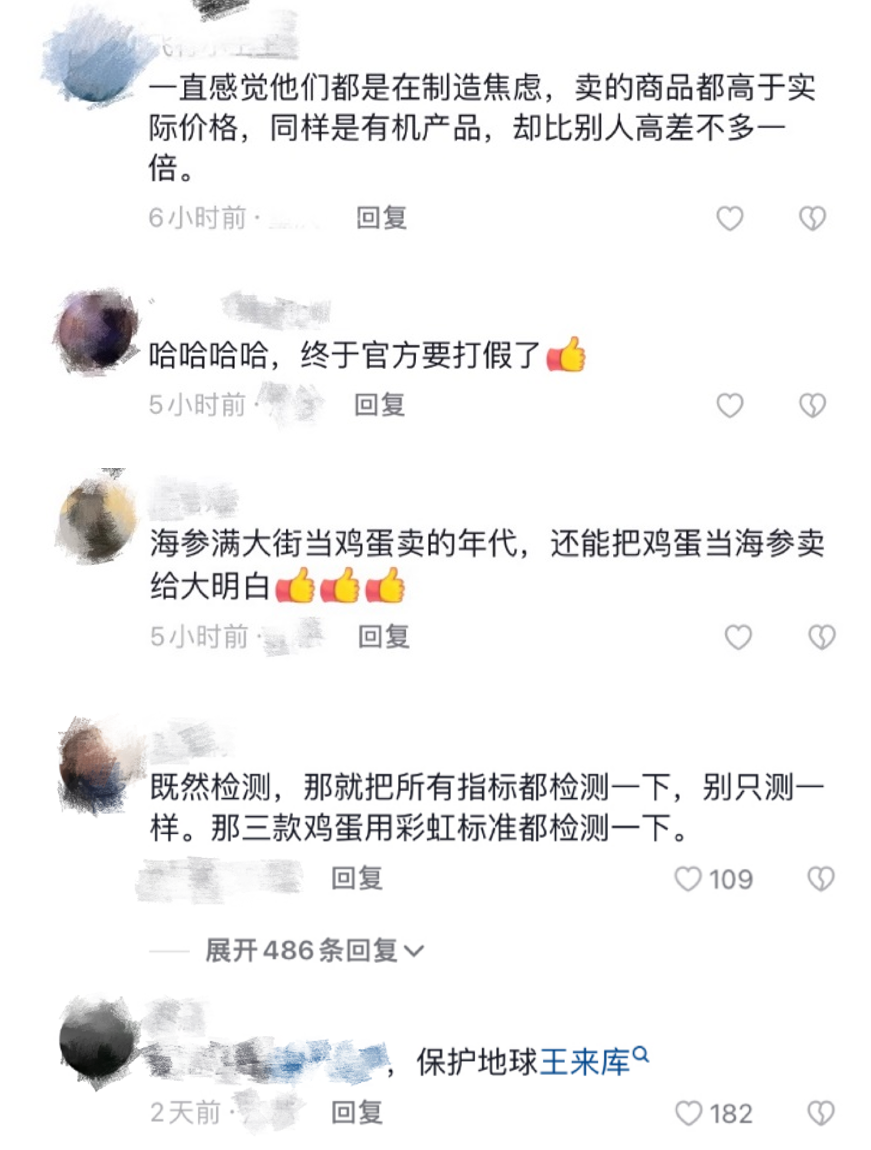Like the 保护地球 comment with 182 likes
The image size is (871, 1150).
point(689,1113)
